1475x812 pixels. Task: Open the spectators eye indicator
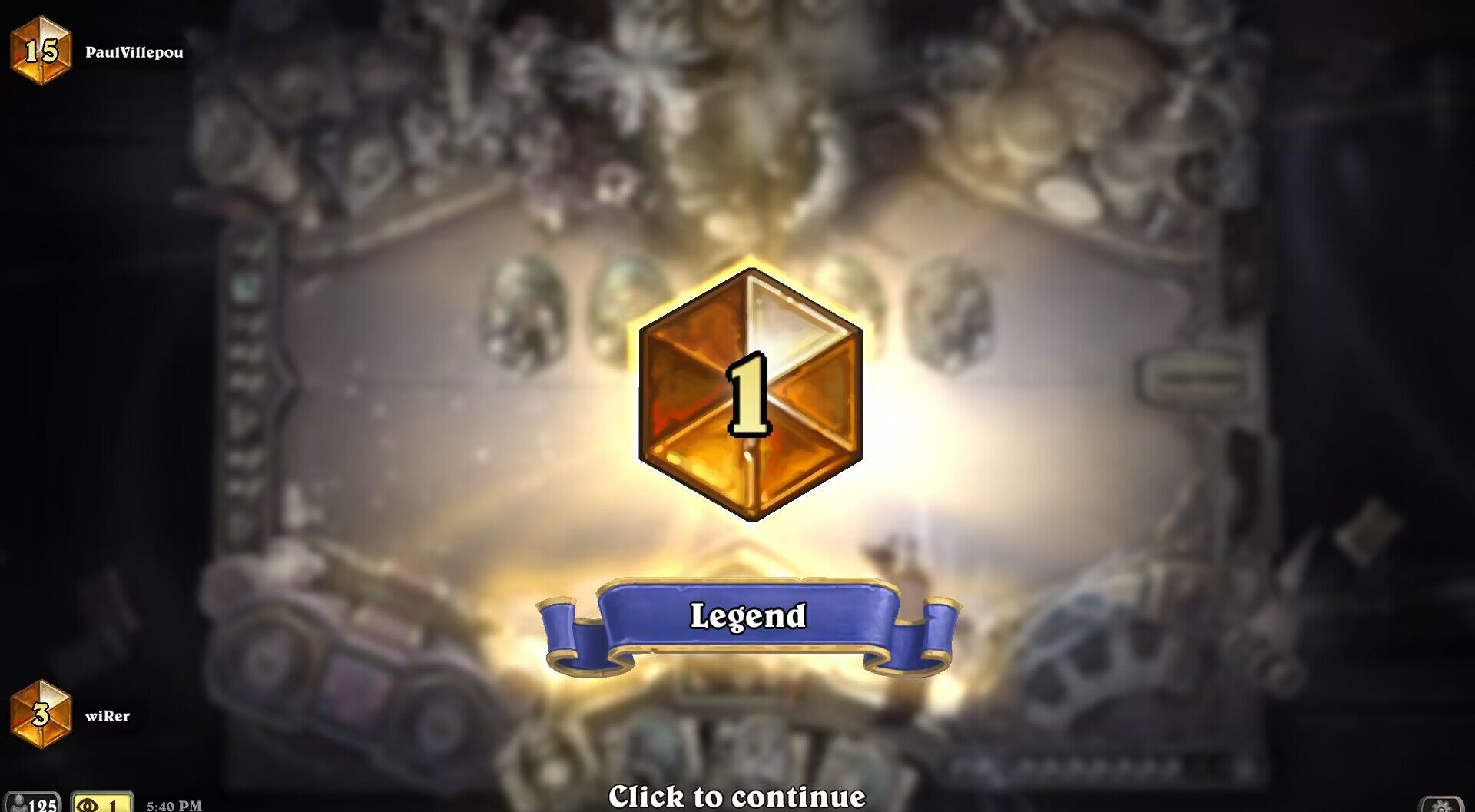(x=101, y=803)
